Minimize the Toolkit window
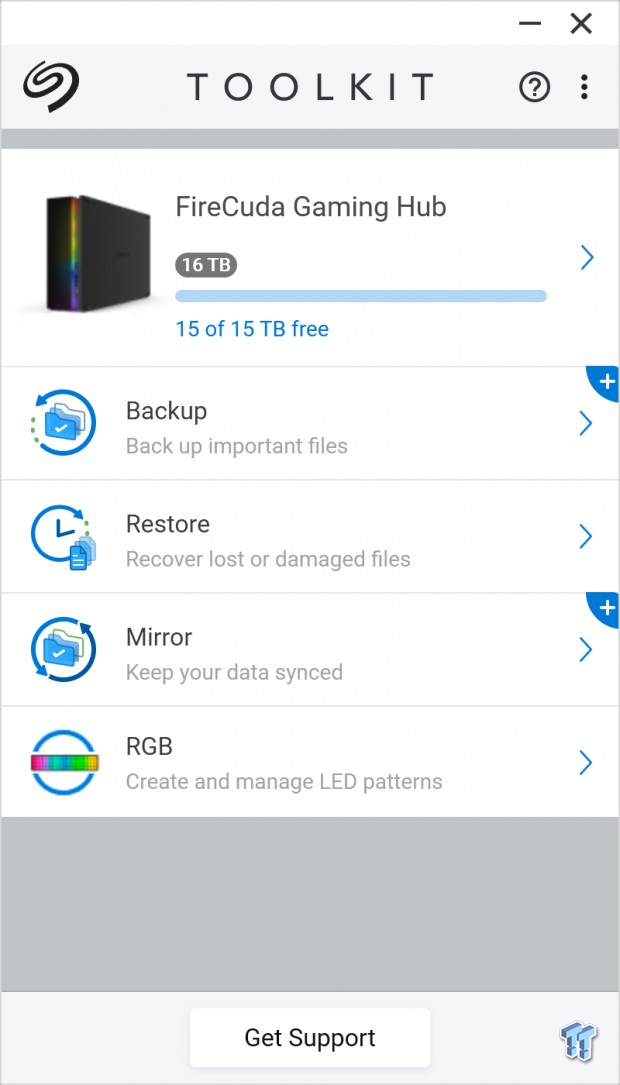This screenshot has width=620, height=1085. (x=530, y=24)
